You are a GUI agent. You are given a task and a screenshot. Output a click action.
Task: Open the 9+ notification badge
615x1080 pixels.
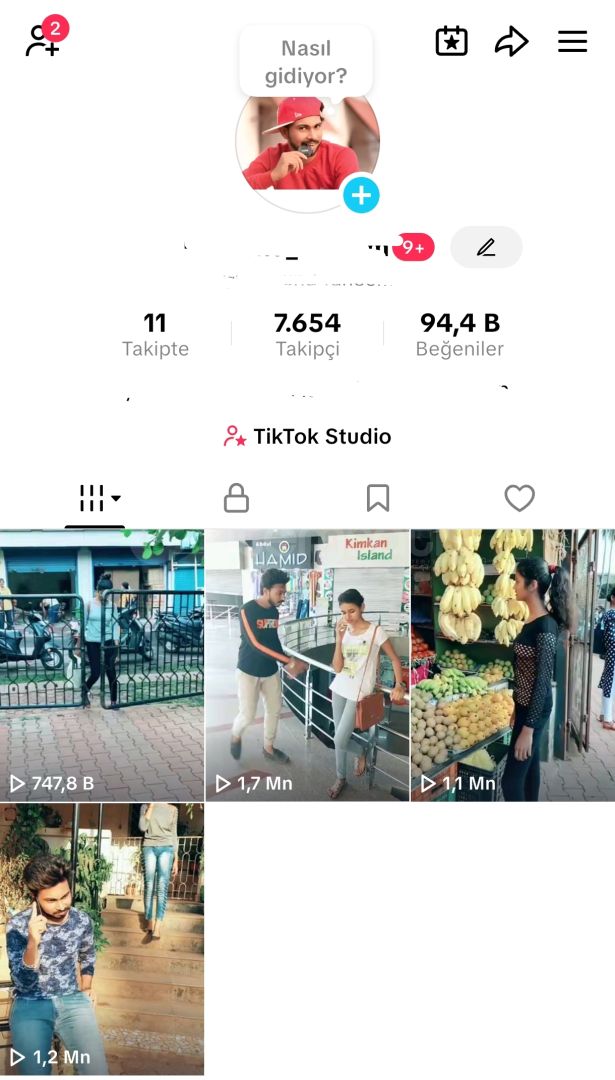[413, 247]
